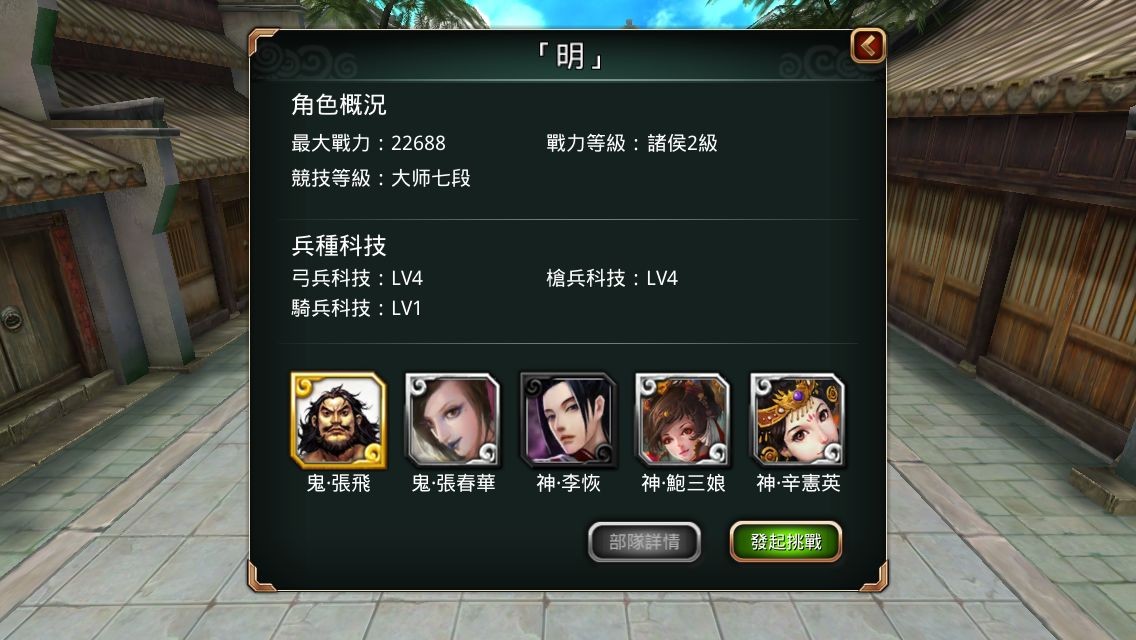Close the 「明」 player info dialog
Viewport: 1136px width, 640px height.
click(868, 46)
